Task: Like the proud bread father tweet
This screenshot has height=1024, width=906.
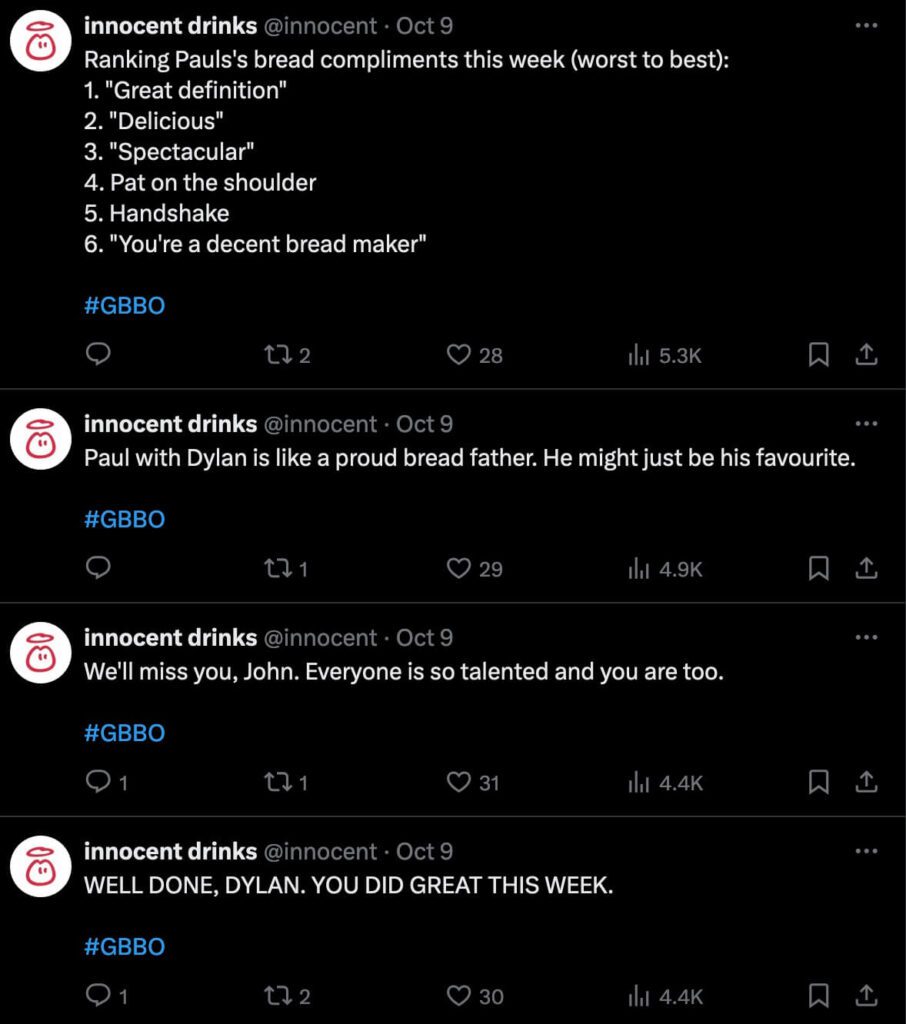Action: coord(458,569)
